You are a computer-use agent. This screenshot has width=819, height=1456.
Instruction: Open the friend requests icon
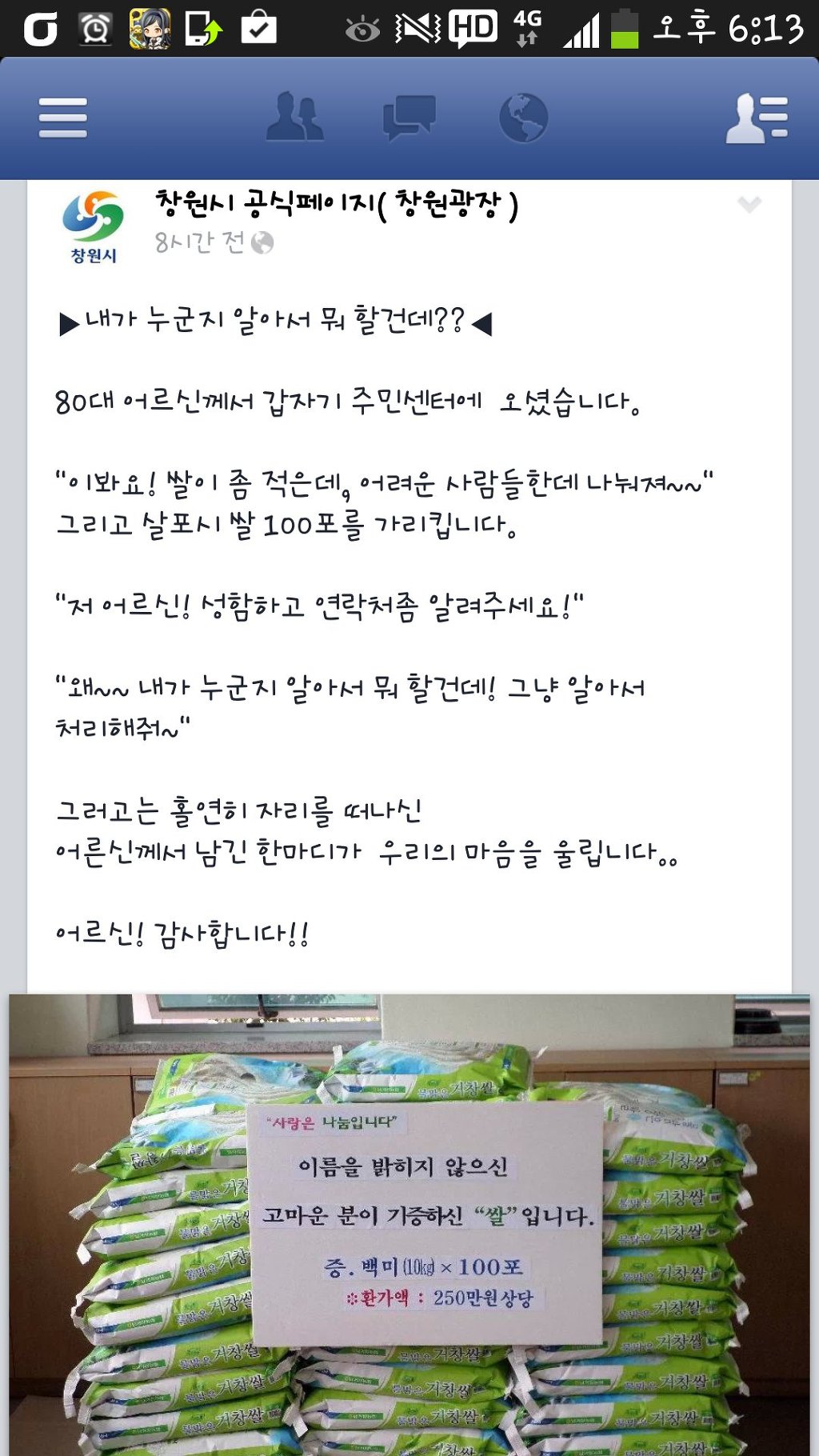point(294,118)
